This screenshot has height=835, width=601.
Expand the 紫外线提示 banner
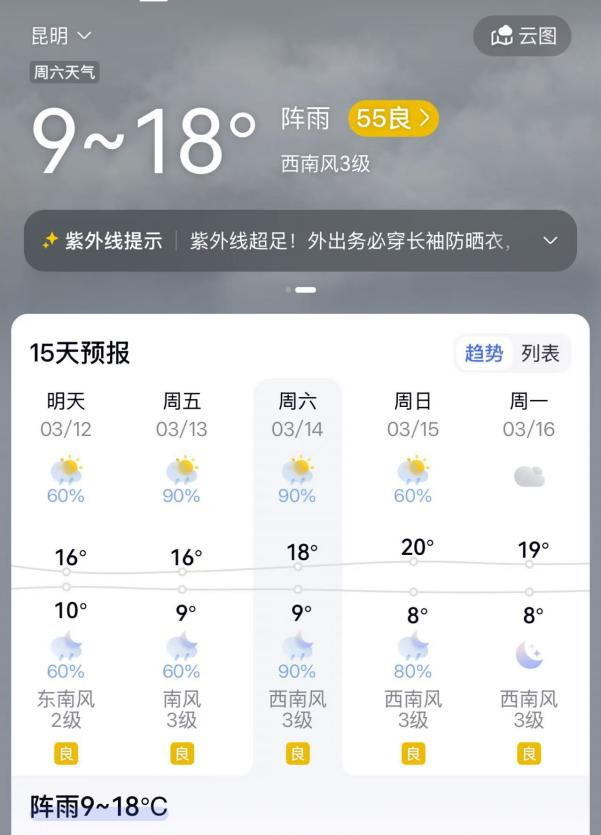tap(549, 241)
